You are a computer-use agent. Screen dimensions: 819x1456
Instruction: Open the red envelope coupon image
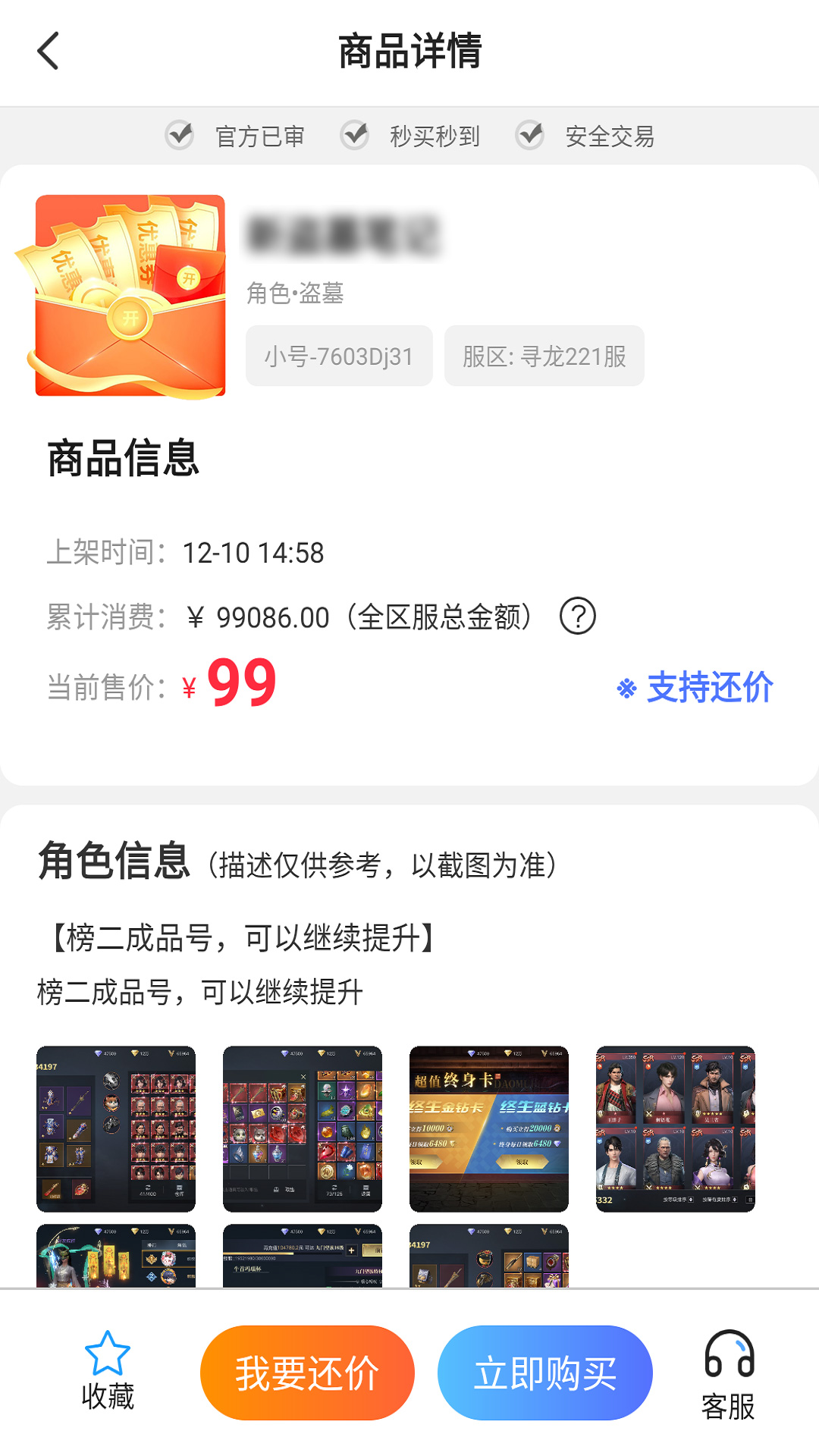tap(130, 296)
